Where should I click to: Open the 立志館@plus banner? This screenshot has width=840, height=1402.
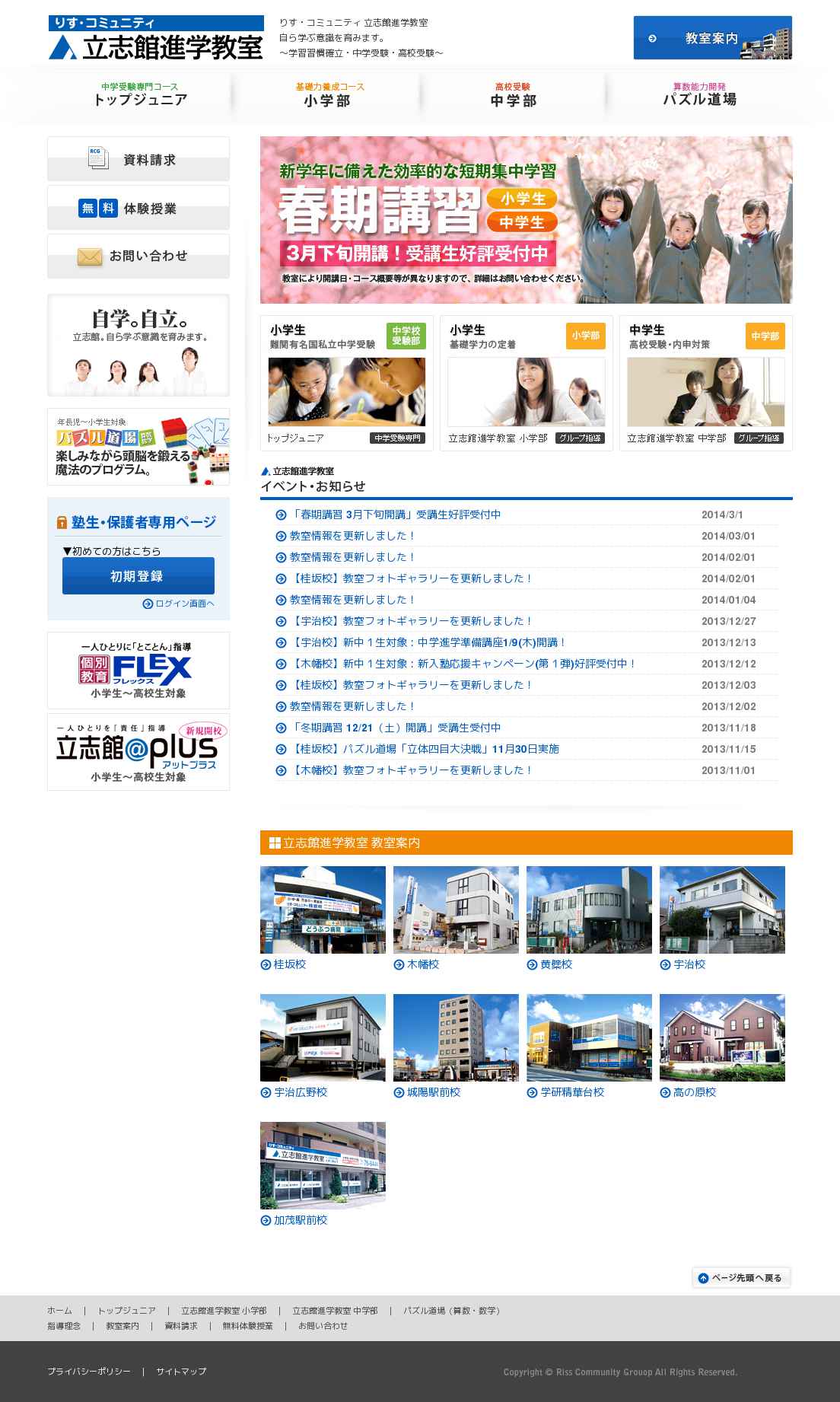pyautogui.click(x=138, y=752)
